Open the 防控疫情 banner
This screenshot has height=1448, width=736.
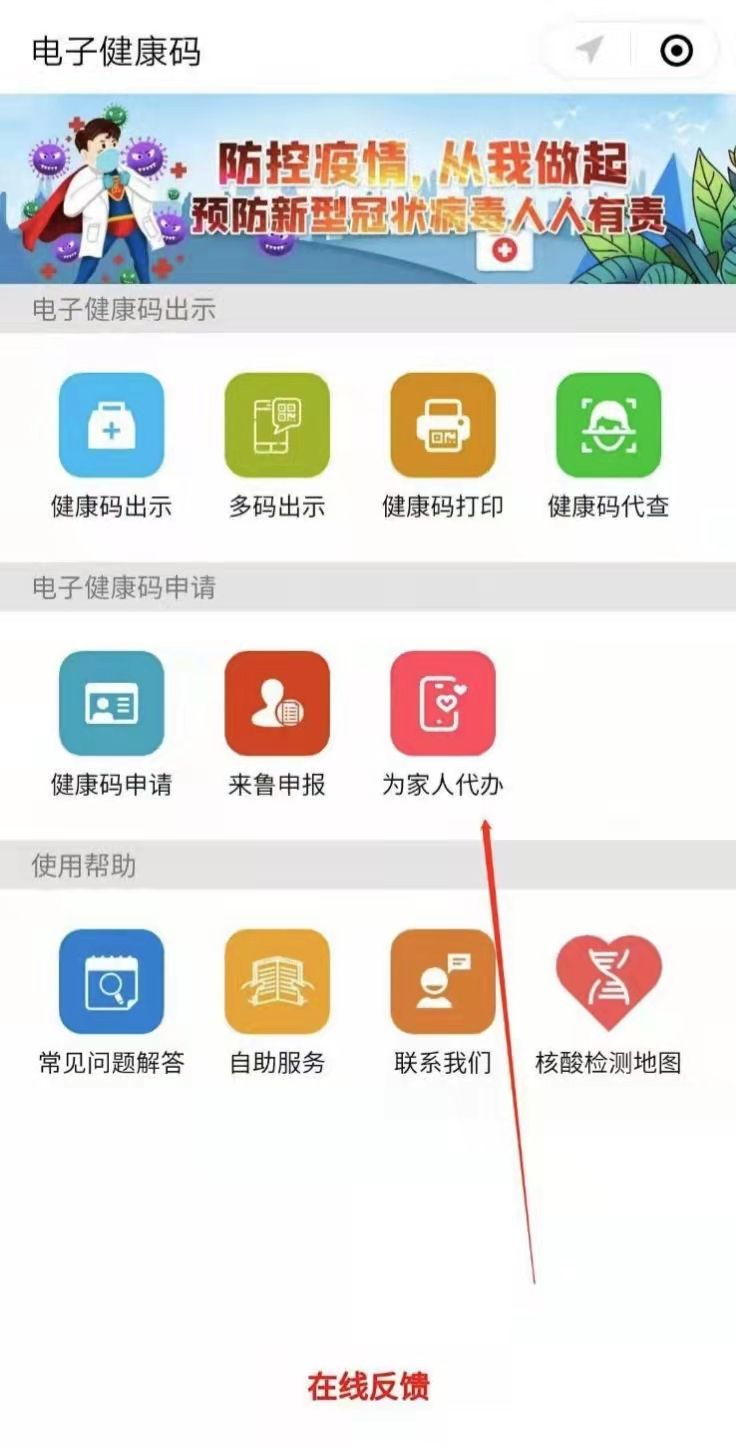[368, 188]
